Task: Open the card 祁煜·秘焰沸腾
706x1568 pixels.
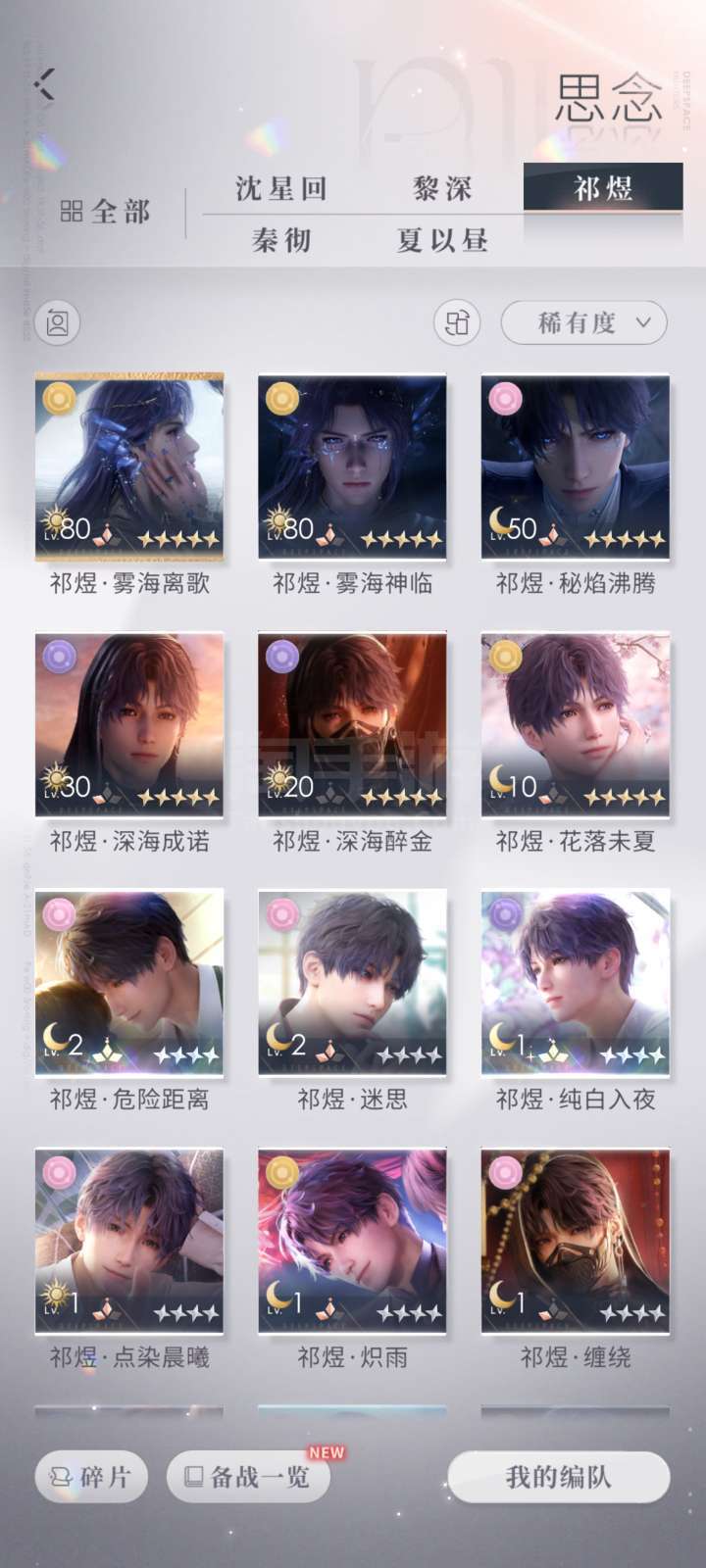Action: pos(576,466)
